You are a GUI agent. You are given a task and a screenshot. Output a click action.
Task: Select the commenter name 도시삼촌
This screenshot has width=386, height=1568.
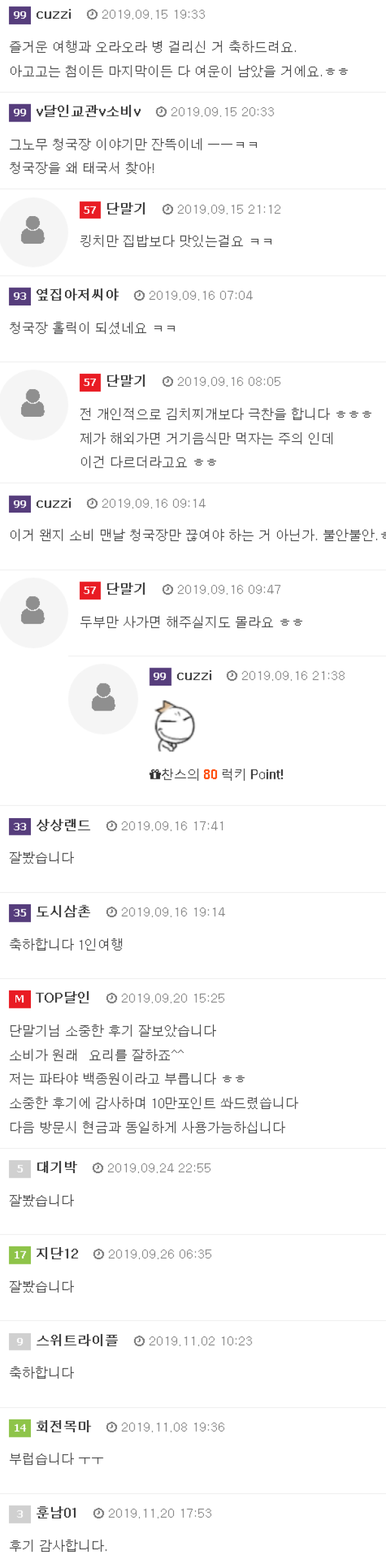(x=63, y=911)
